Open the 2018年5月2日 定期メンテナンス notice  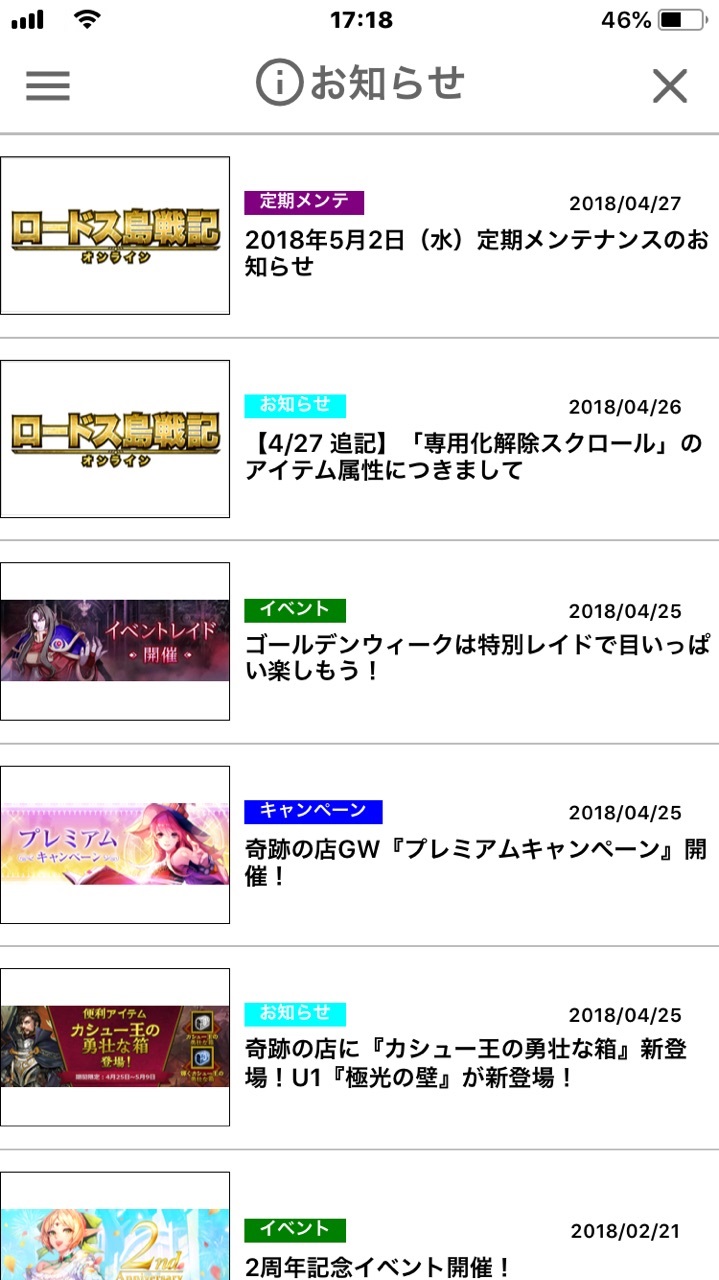359,236
